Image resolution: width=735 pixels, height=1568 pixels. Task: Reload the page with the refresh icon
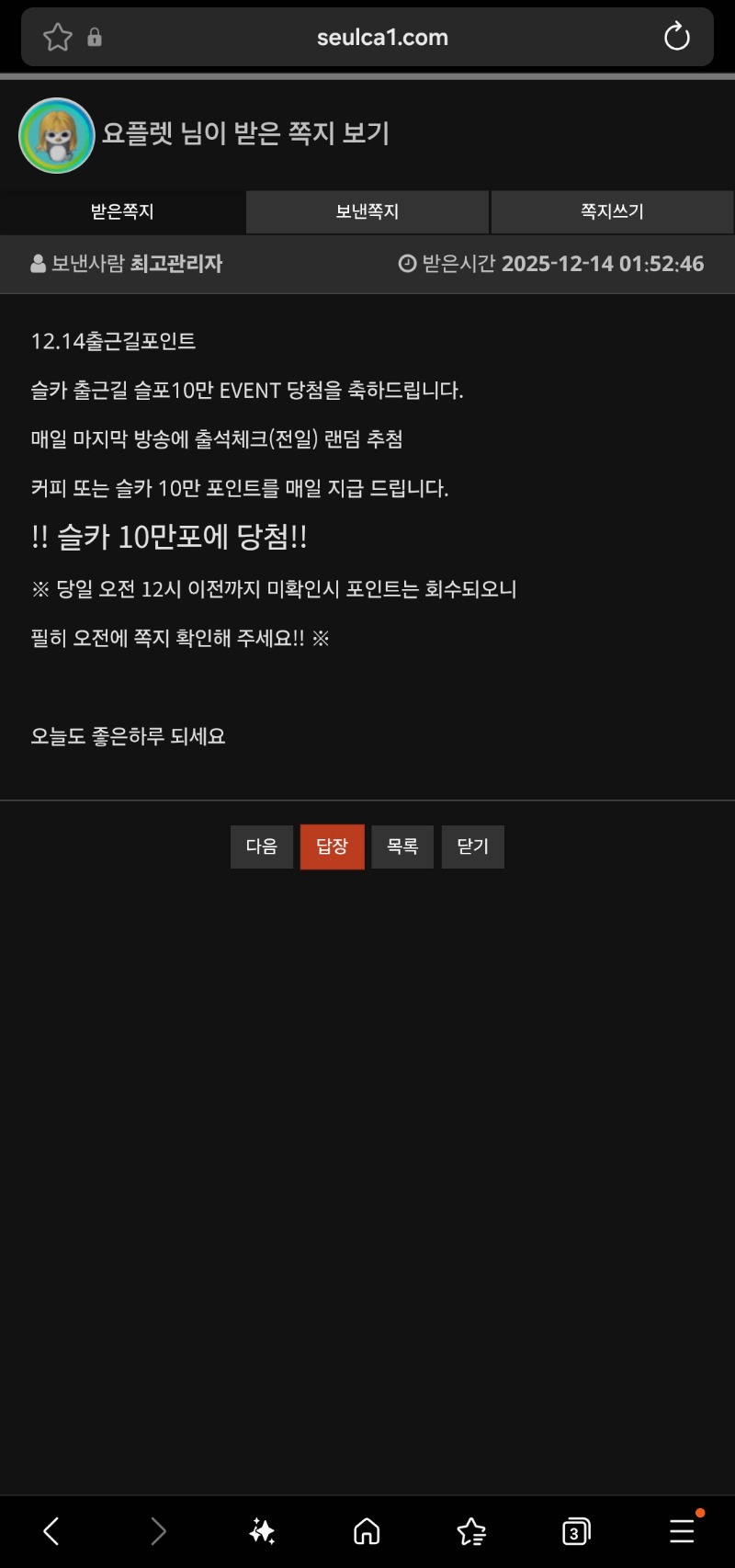pyautogui.click(x=676, y=38)
